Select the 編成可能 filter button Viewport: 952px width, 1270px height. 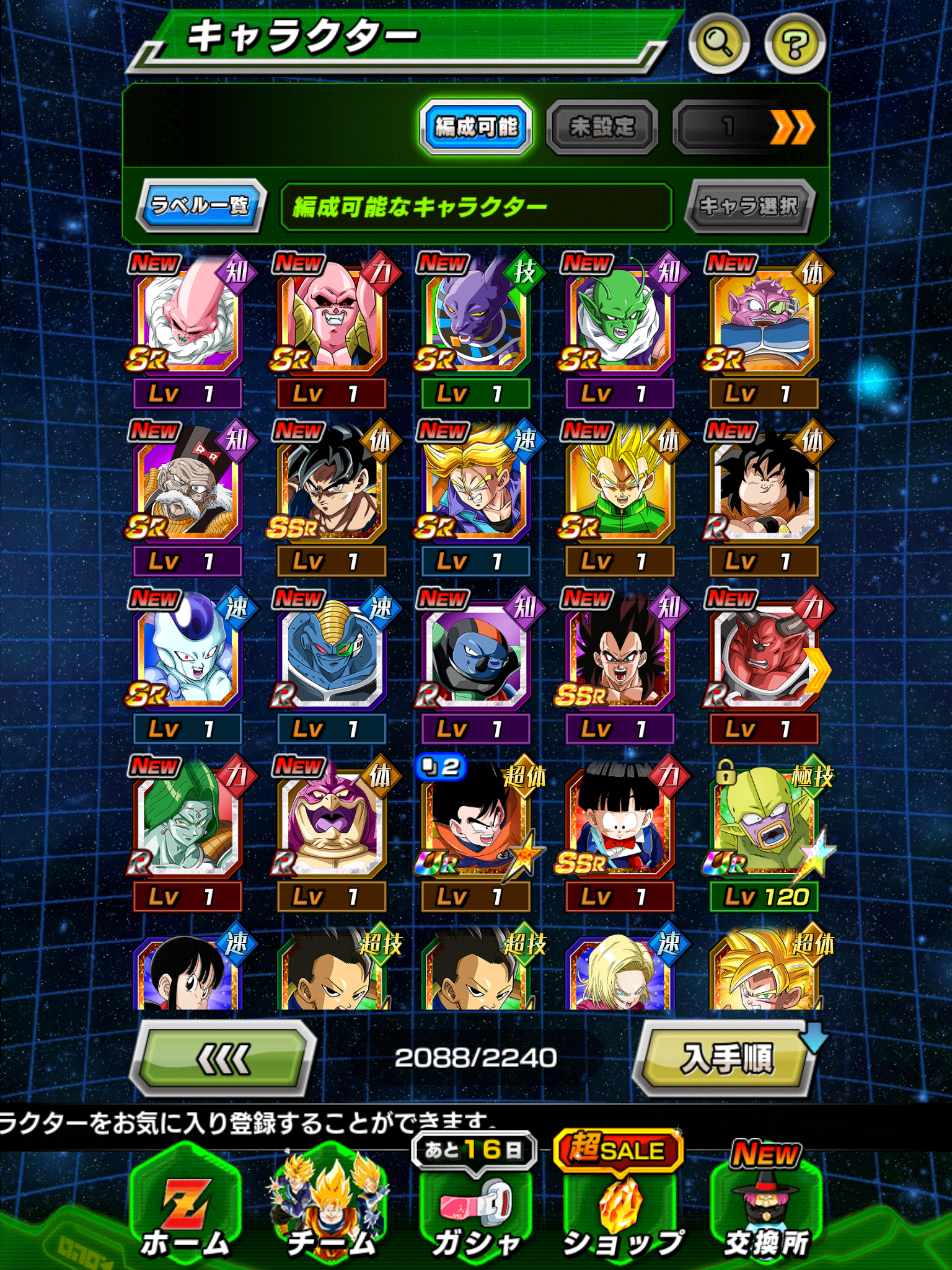tap(475, 127)
